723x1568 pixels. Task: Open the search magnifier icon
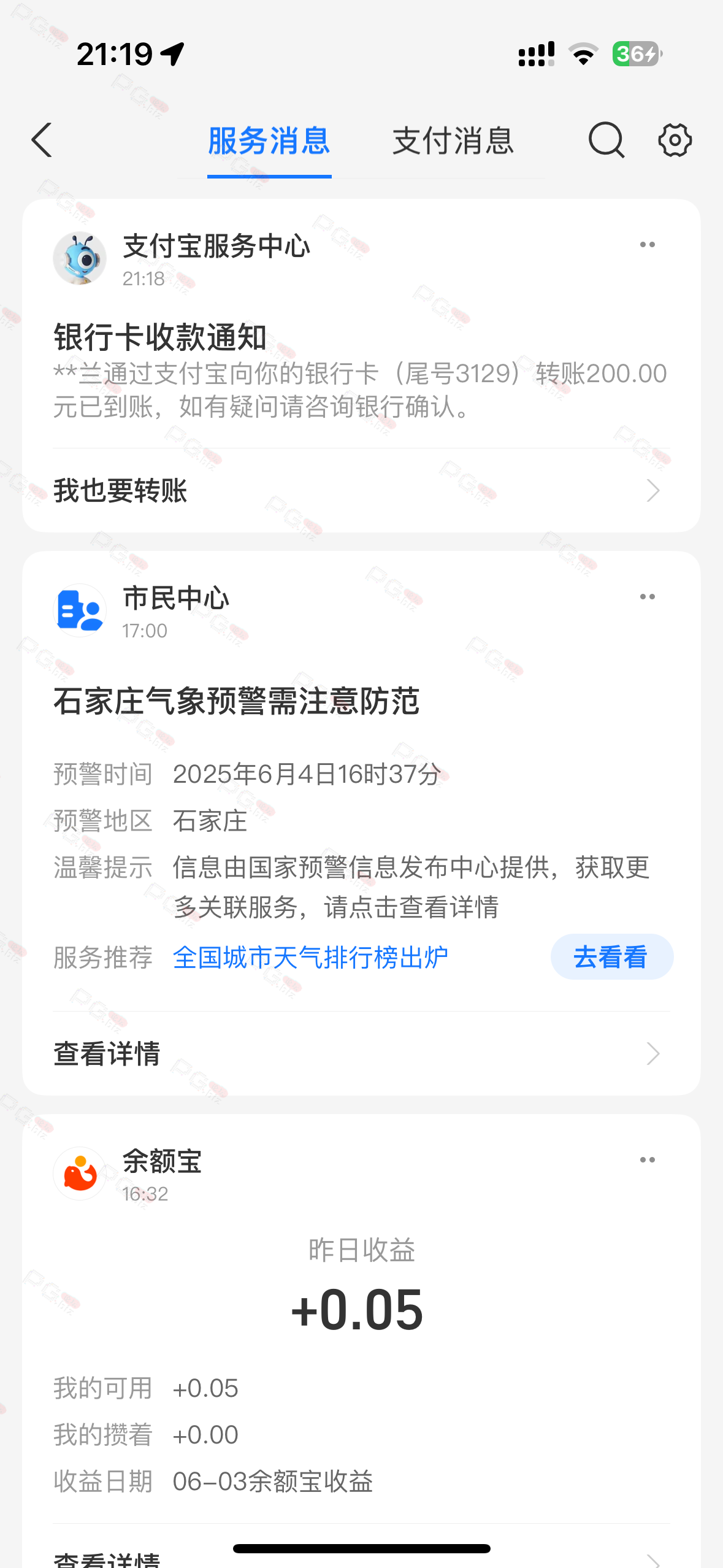pyautogui.click(x=606, y=140)
